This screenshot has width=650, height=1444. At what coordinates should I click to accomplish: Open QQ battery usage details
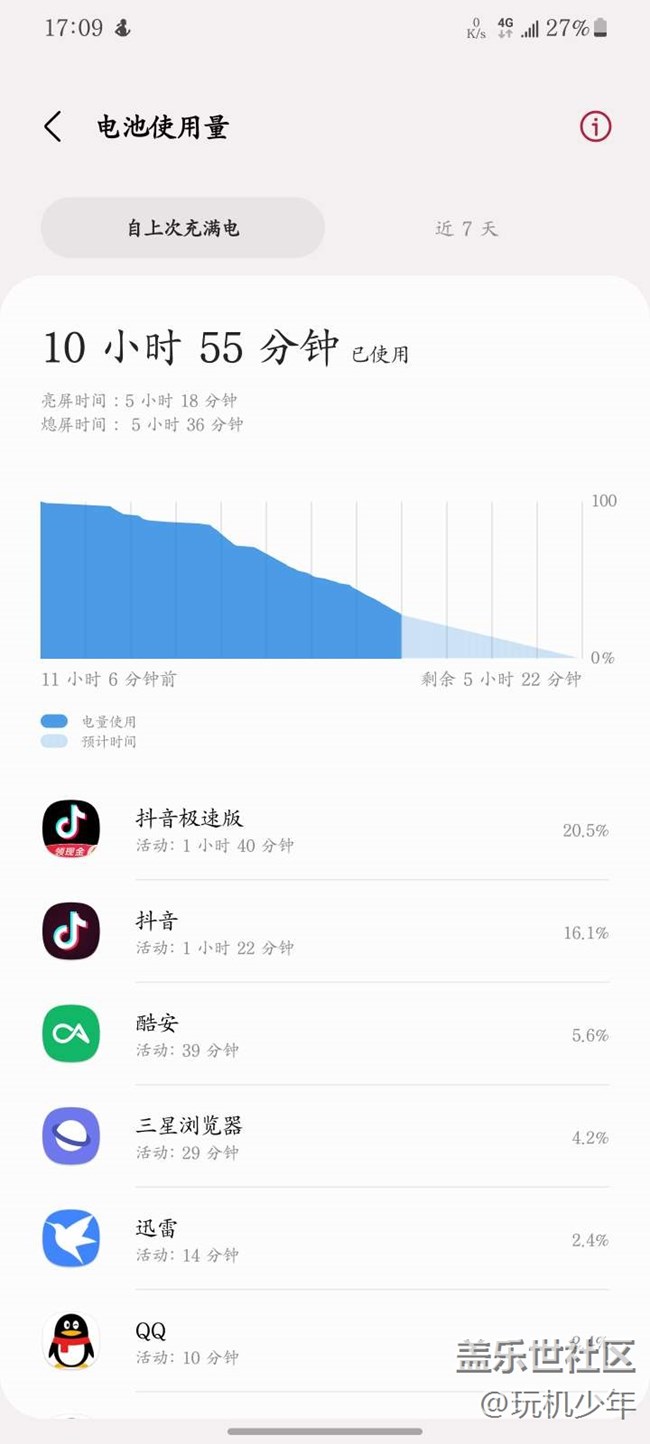click(x=325, y=1342)
